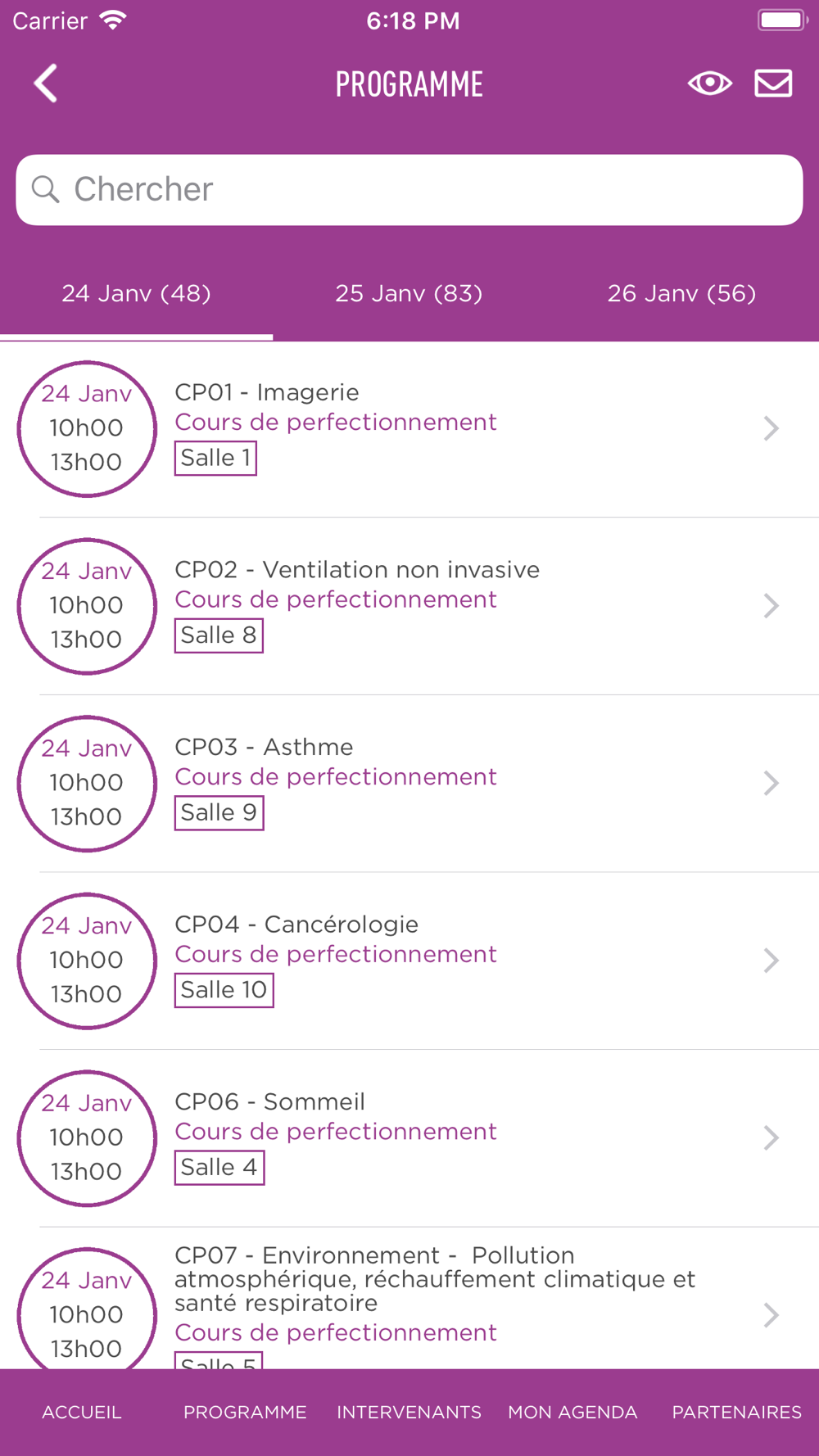
Task: View the CP03 - Asthme course
Action: (409, 784)
